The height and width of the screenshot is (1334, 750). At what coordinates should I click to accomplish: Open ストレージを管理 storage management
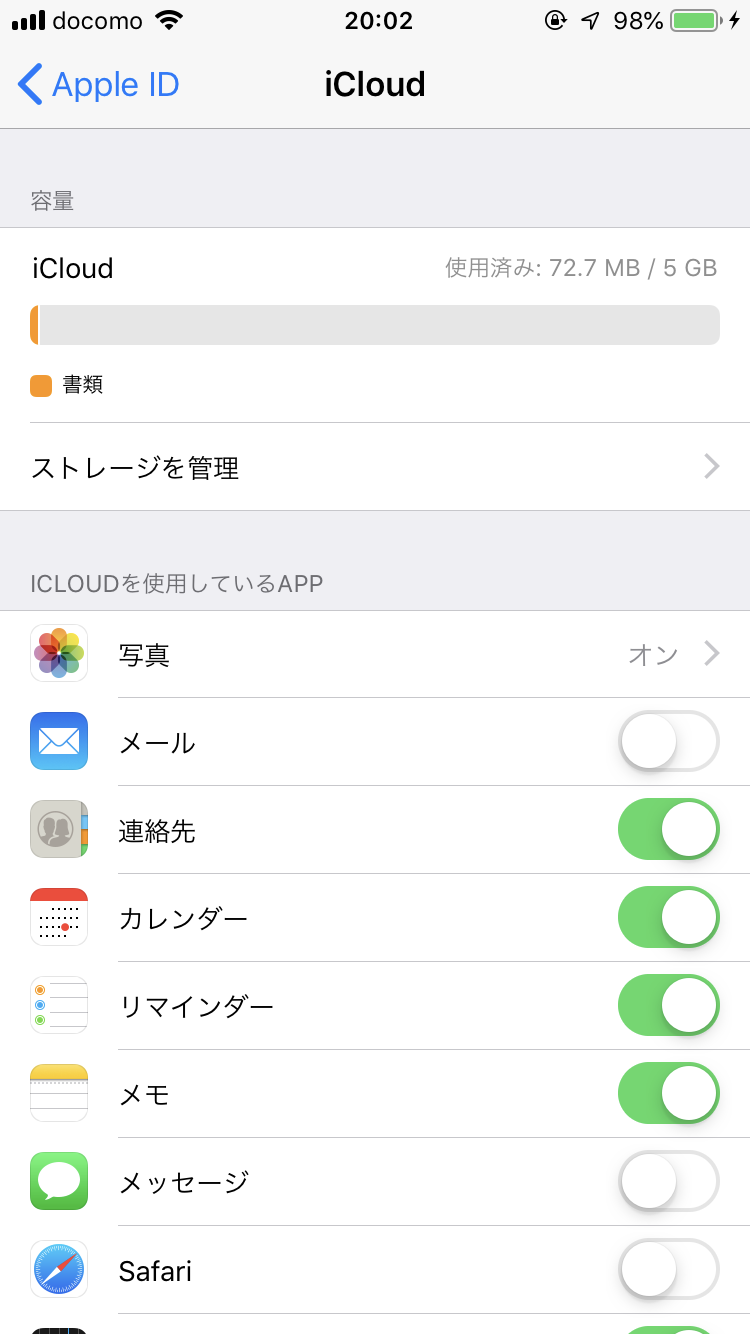(375, 467)
